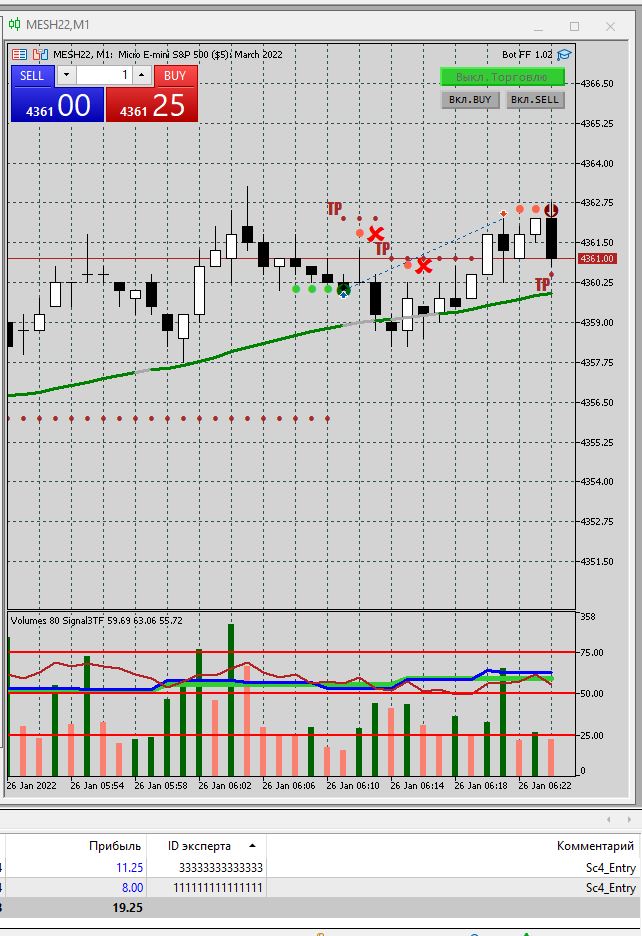Image resolution: width=642 pixels, height=936 pixels.
Task: Tap the Вкл.BUY button
Action: point(469,100)
